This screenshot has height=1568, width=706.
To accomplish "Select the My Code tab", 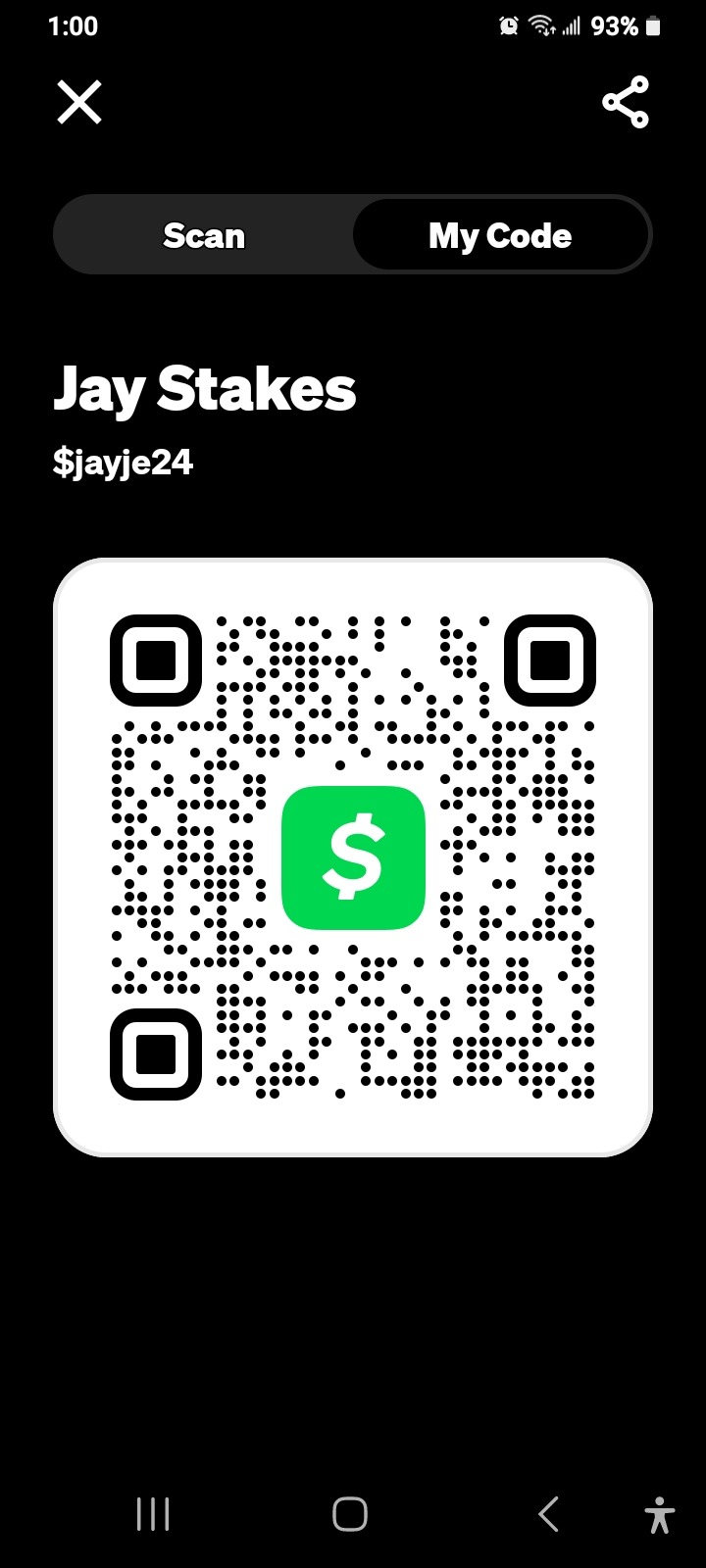I will 500,235.
